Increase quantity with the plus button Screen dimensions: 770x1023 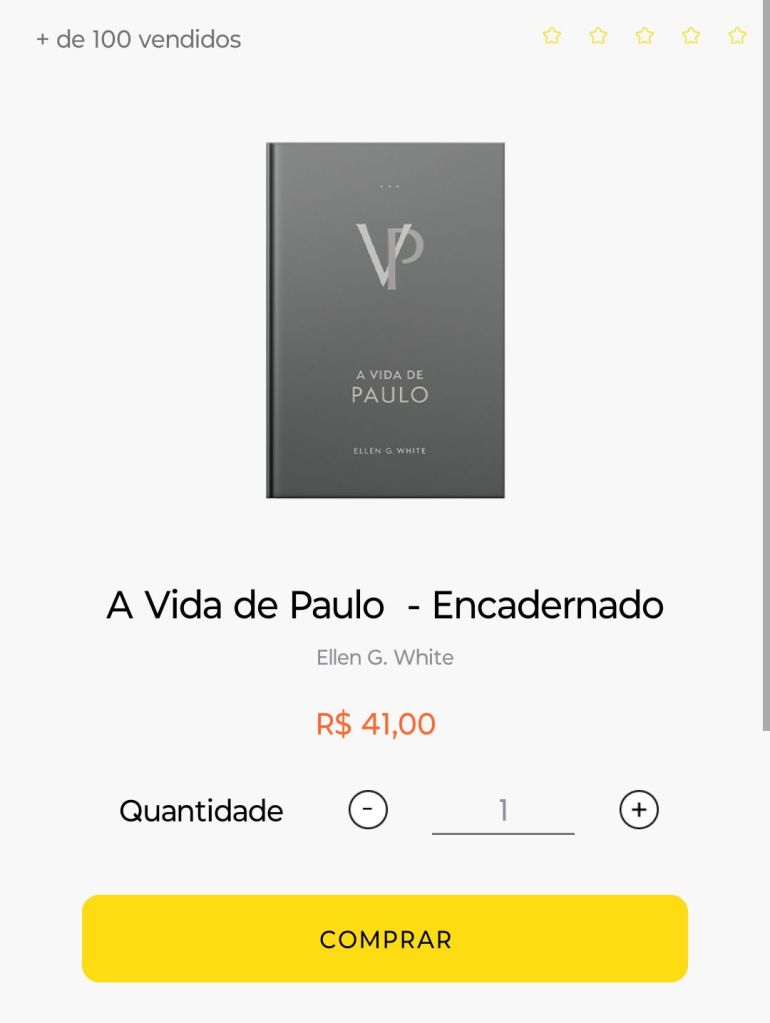[639, 809]
